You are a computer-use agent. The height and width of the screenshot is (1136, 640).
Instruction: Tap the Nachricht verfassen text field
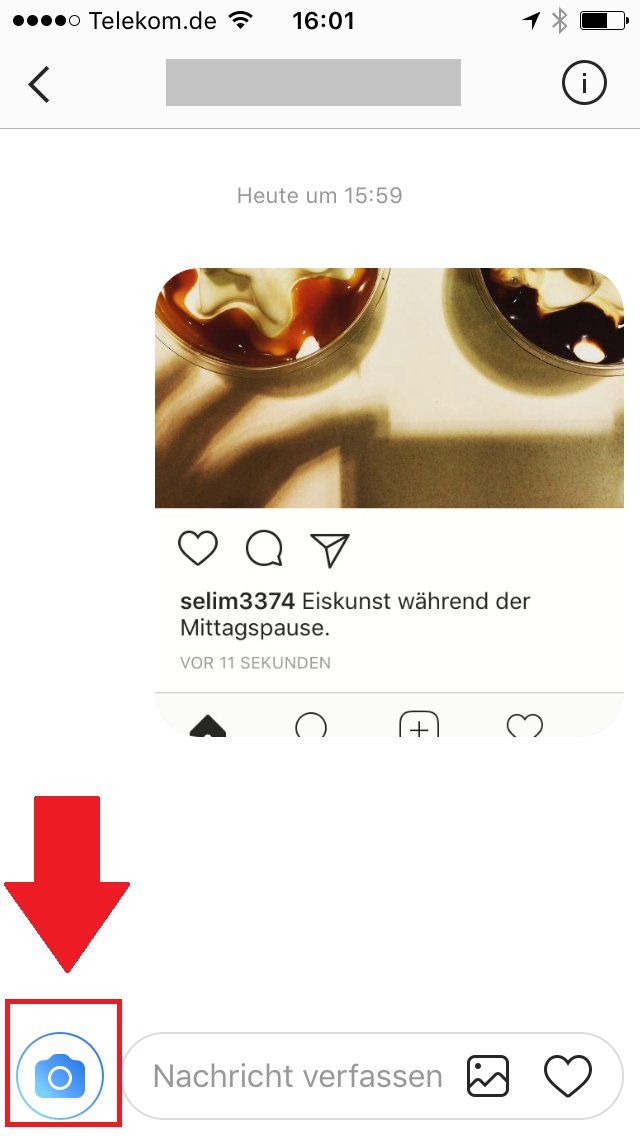tap(297, 1077)
